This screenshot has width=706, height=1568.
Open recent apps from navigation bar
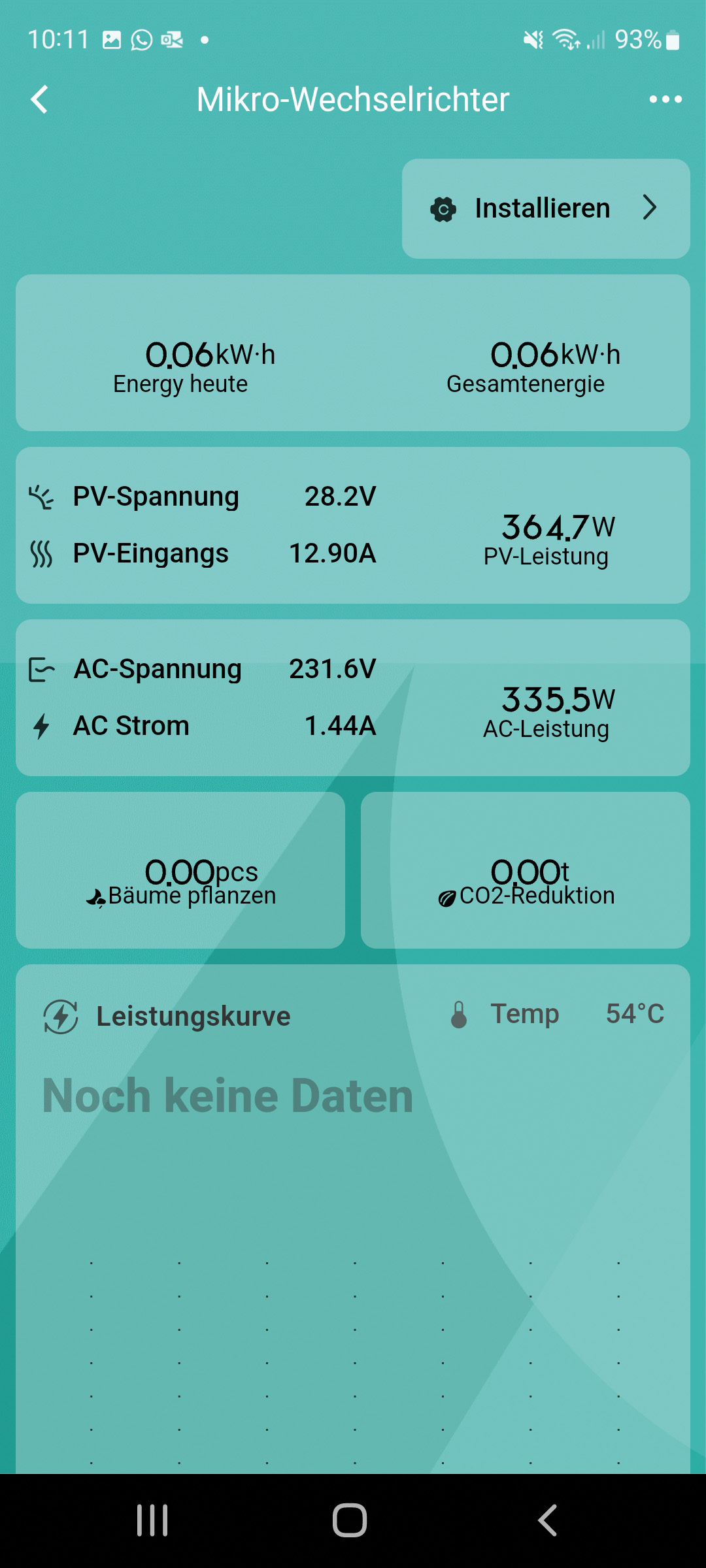tap(152, 1520)
